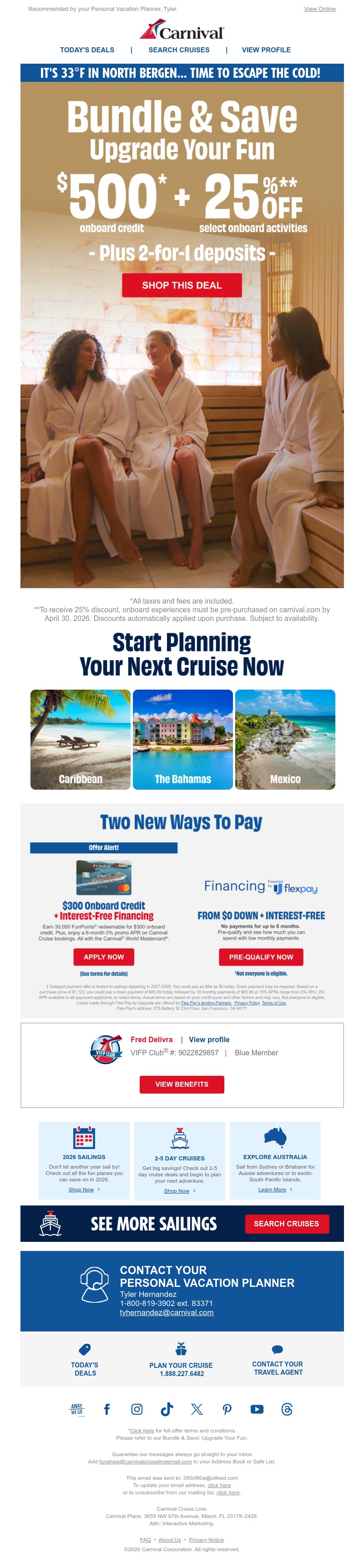This screenshot has height=1568, width=364.
Task: Open The Bahamas destination tile
Action: tap(182, 739)
